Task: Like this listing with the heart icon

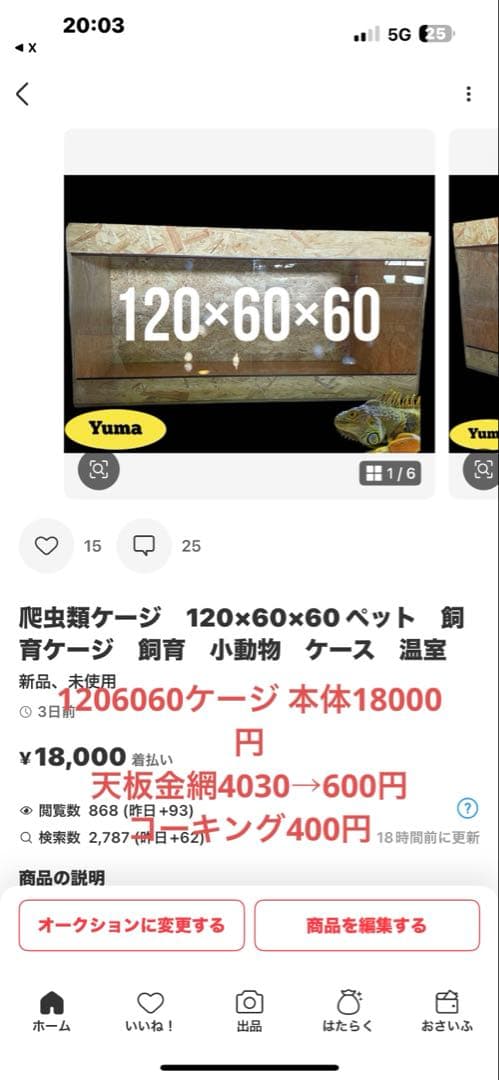Action: point(46,546)
